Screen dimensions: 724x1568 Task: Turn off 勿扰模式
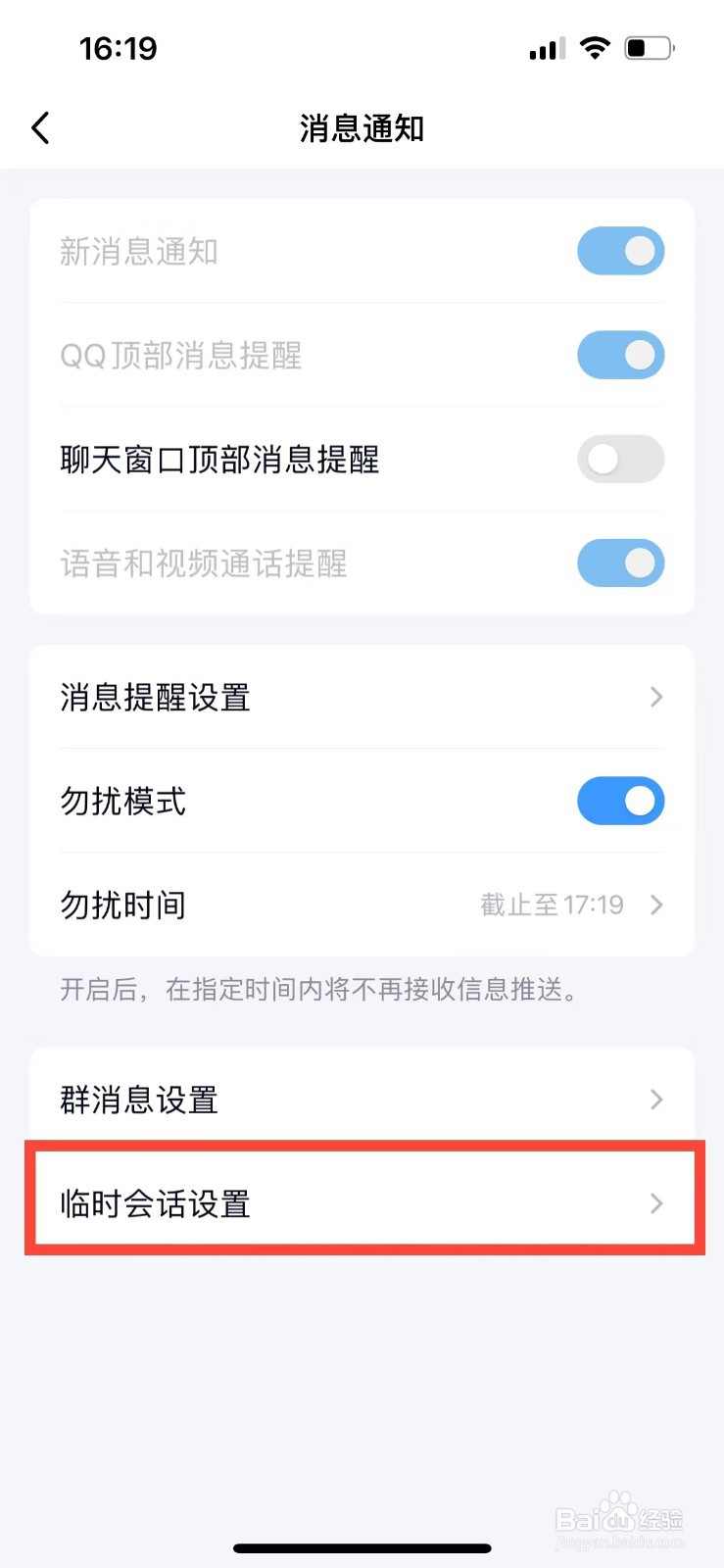tap(620, 801)
